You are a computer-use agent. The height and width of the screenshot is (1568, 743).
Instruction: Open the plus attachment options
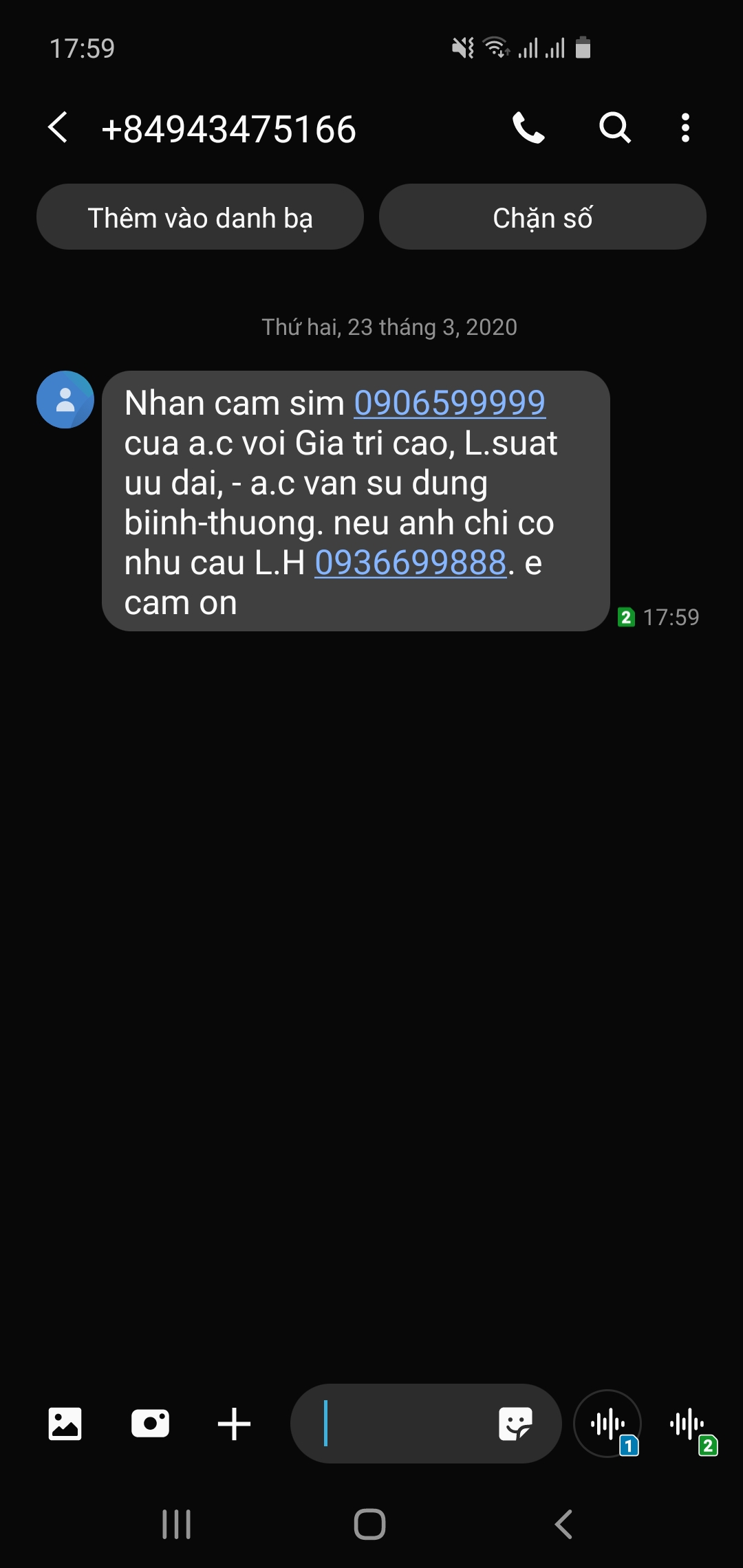coord(234,1424)
